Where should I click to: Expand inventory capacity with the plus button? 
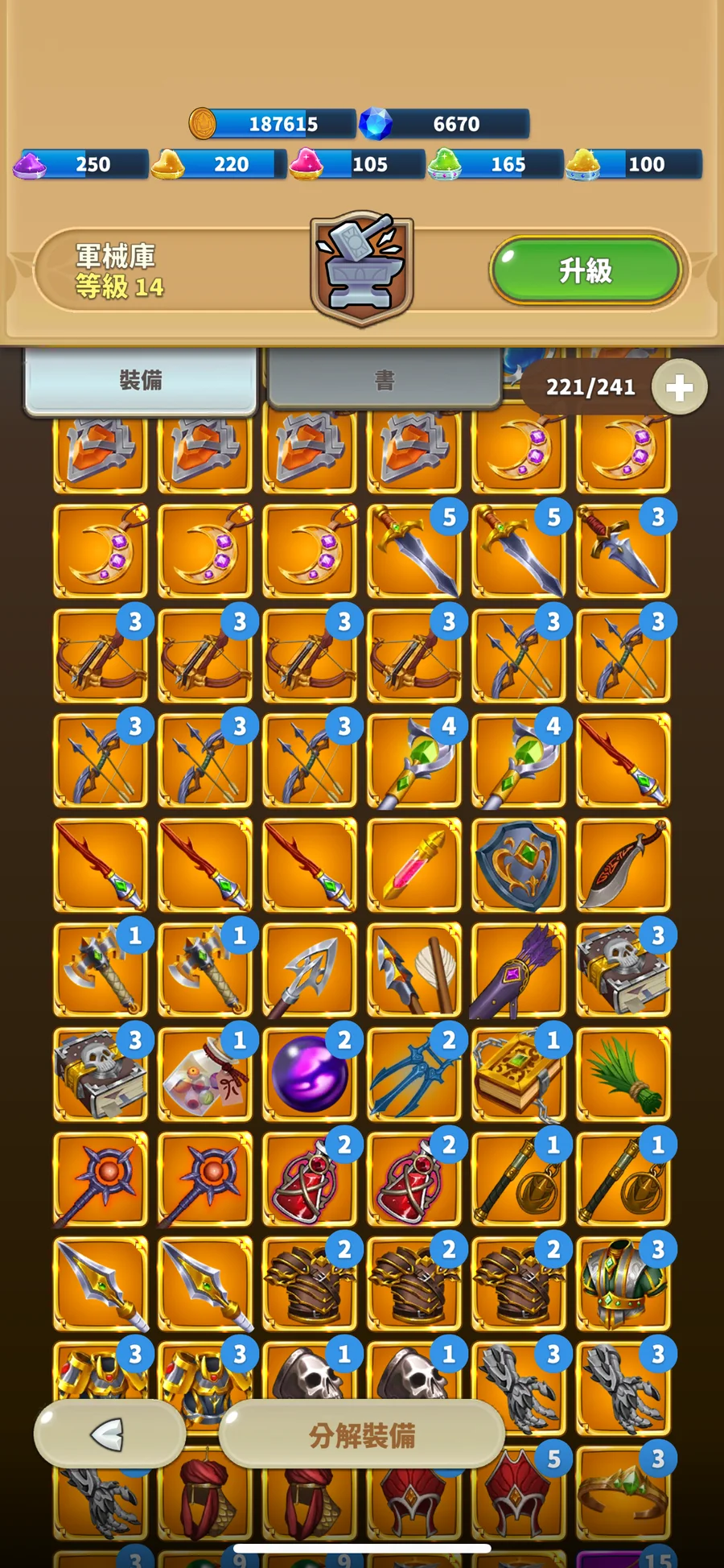[x=679, y=387]
